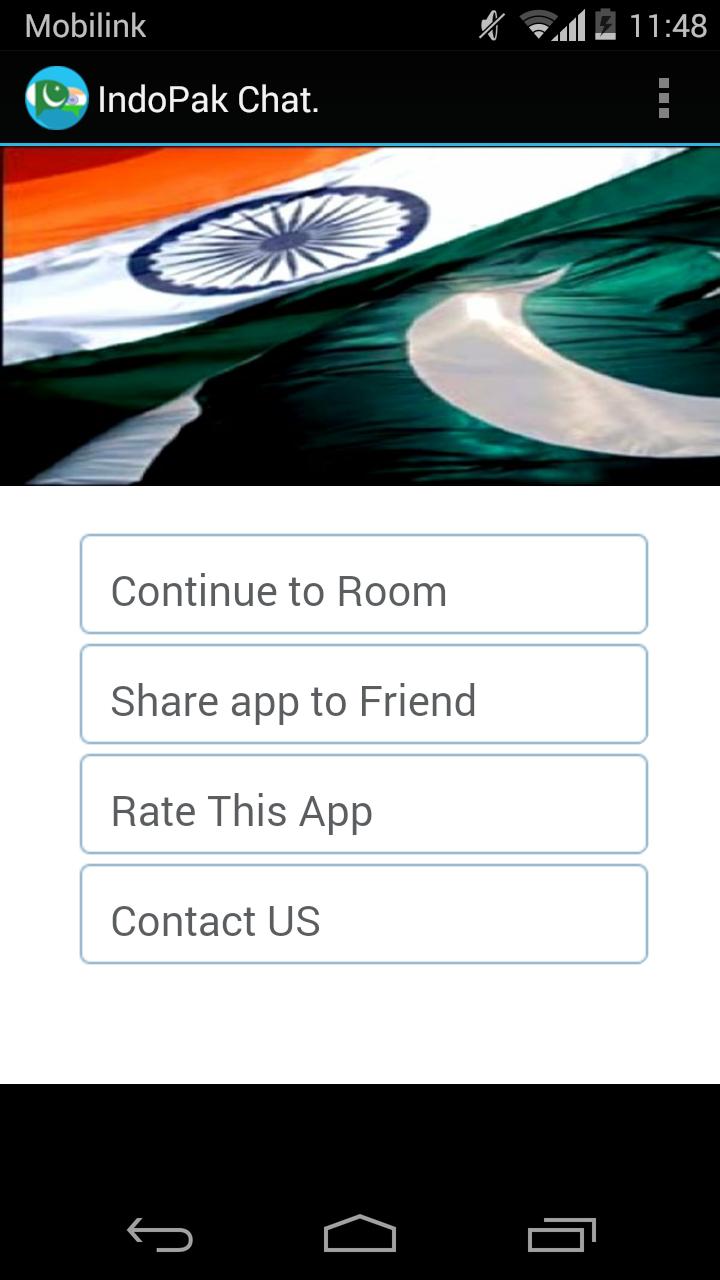
Task: Tap the IndoPak Chat app logo icon
Action: point(55,97)
